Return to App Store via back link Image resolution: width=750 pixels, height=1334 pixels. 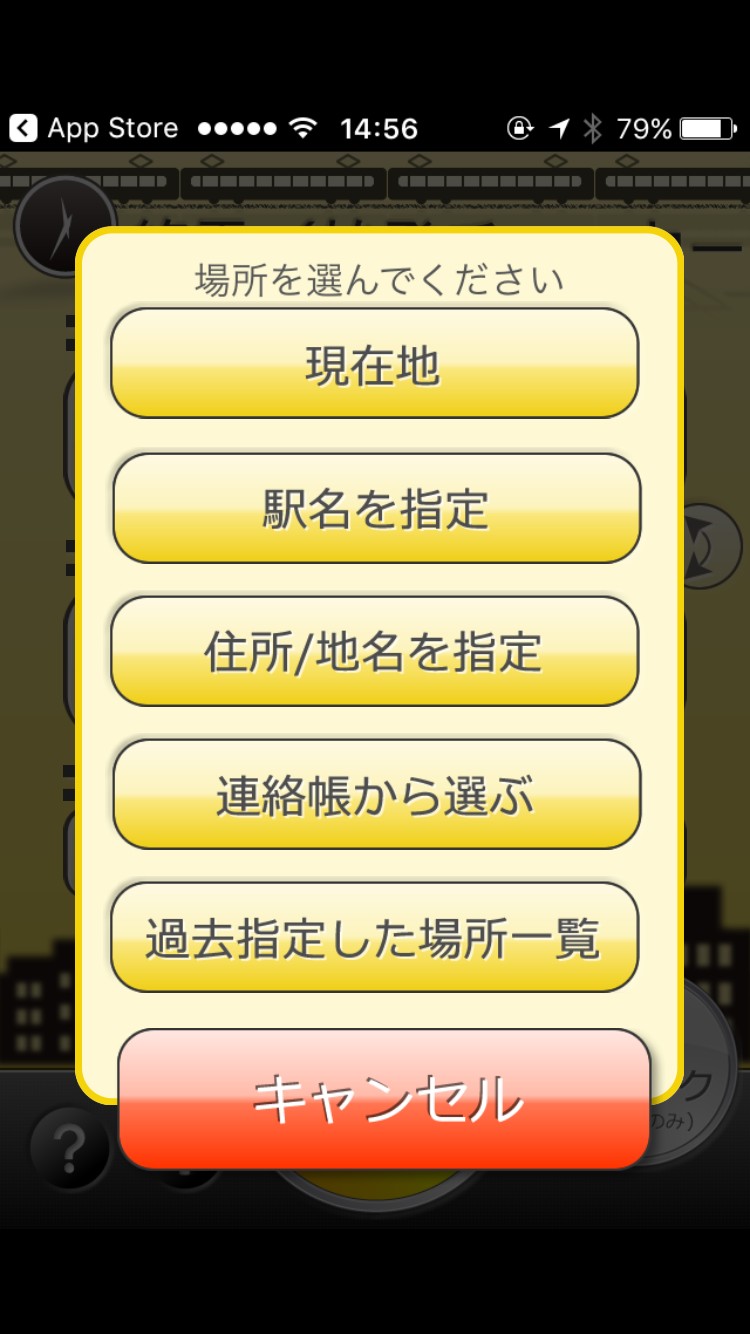click(x=93, y=128)
